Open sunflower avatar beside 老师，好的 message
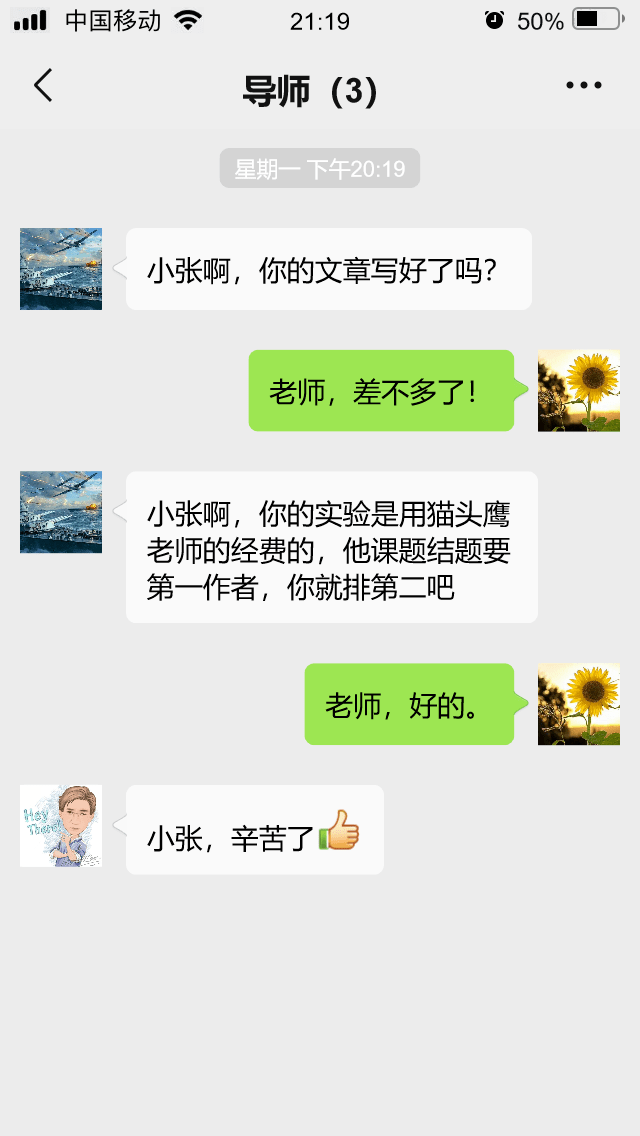Image resolution: width=640 pixels, height=1136 pixels. point(578,704)
